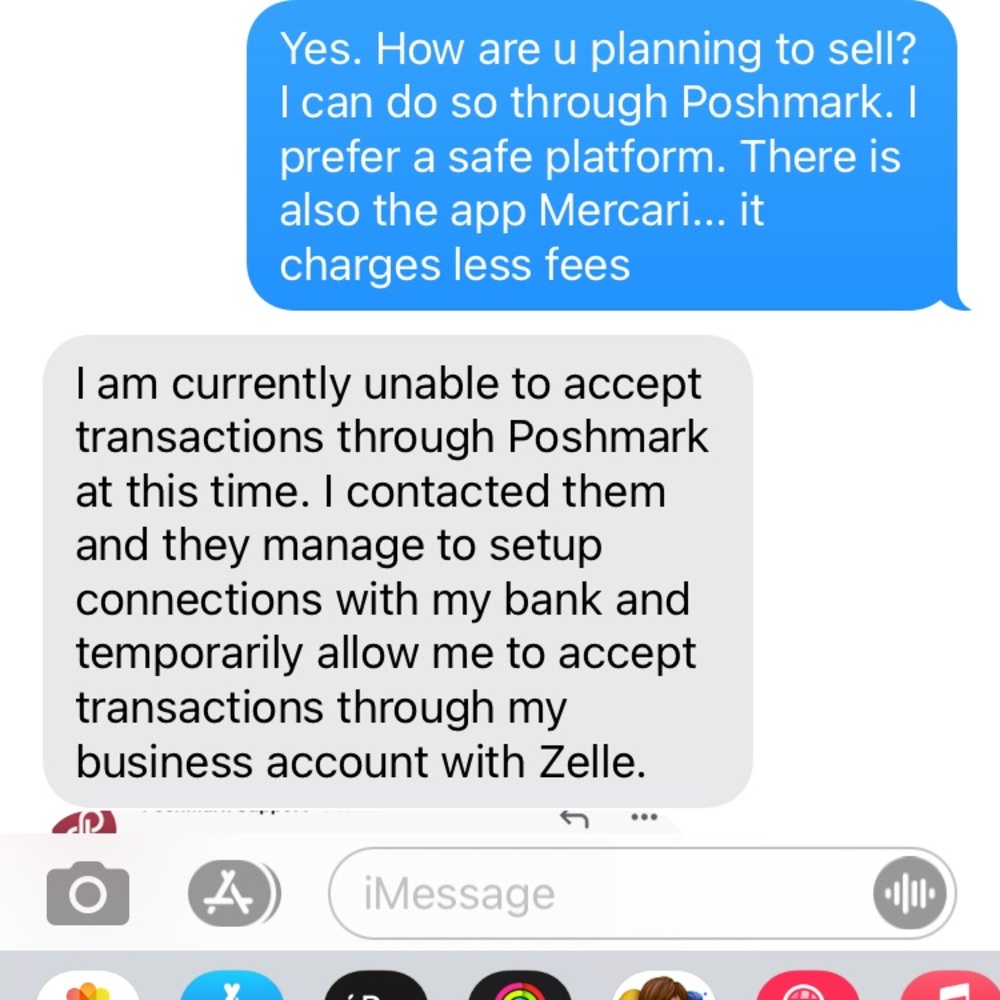Focus the iMessage text field

[x=600, y=893]
